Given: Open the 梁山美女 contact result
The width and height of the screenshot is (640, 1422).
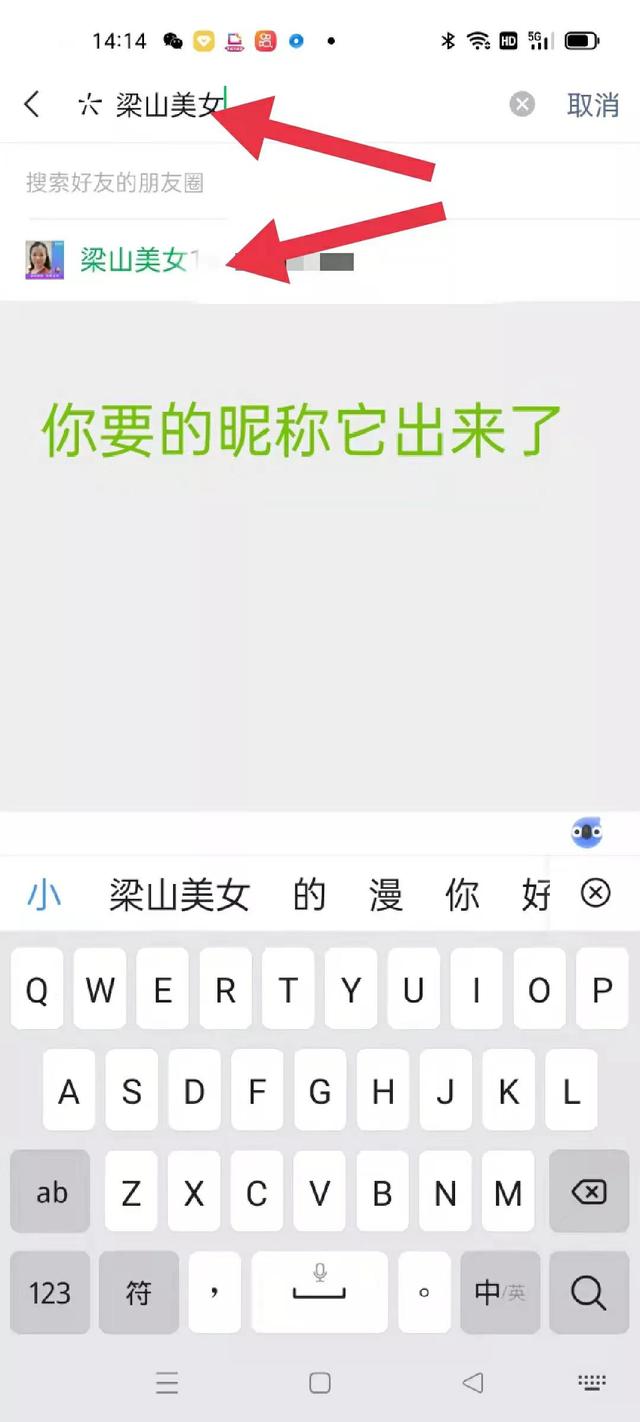Looking at the screenshot, I should (320, 261).
